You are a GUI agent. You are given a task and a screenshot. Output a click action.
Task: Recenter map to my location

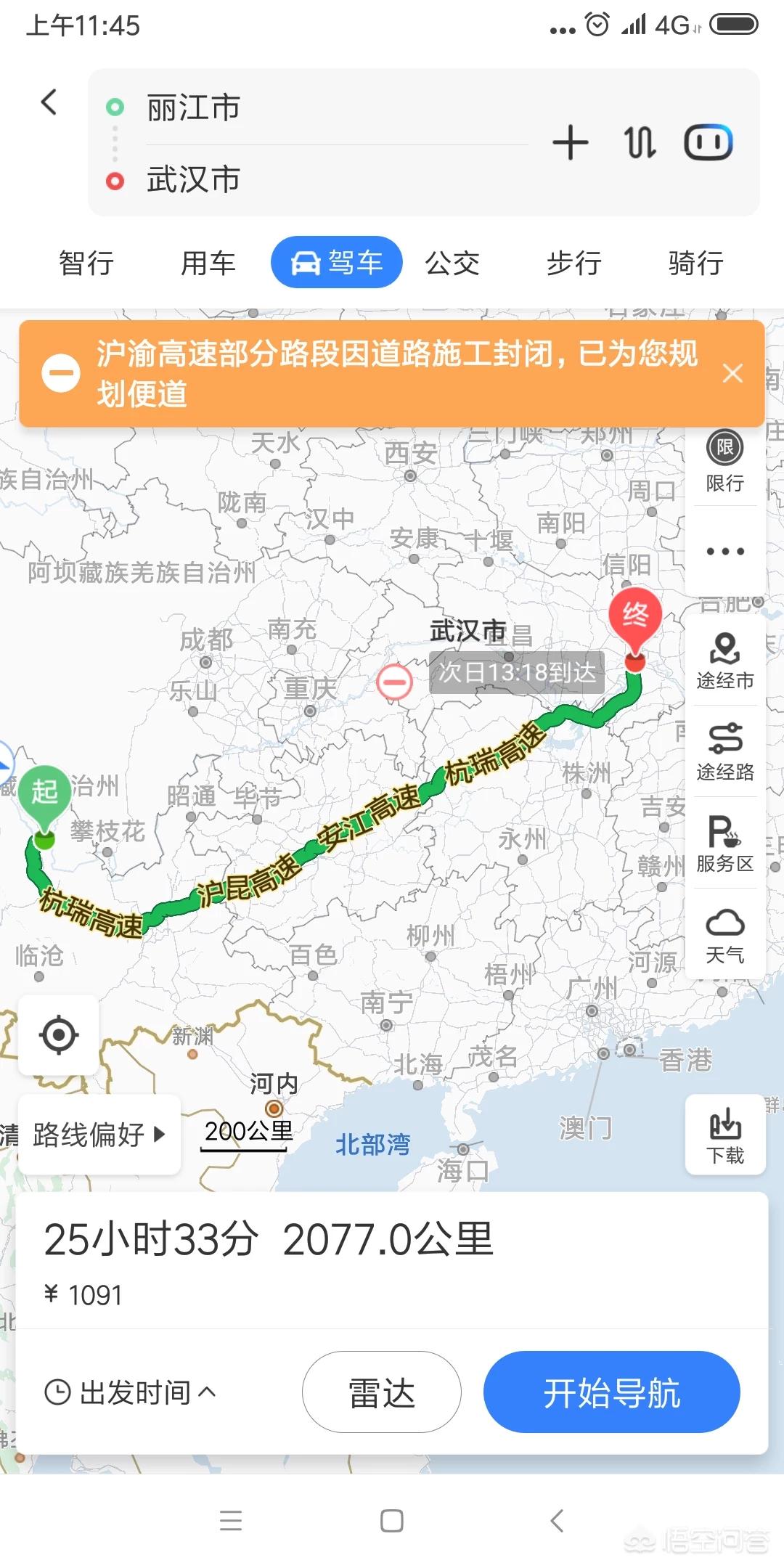[59, 1035]
